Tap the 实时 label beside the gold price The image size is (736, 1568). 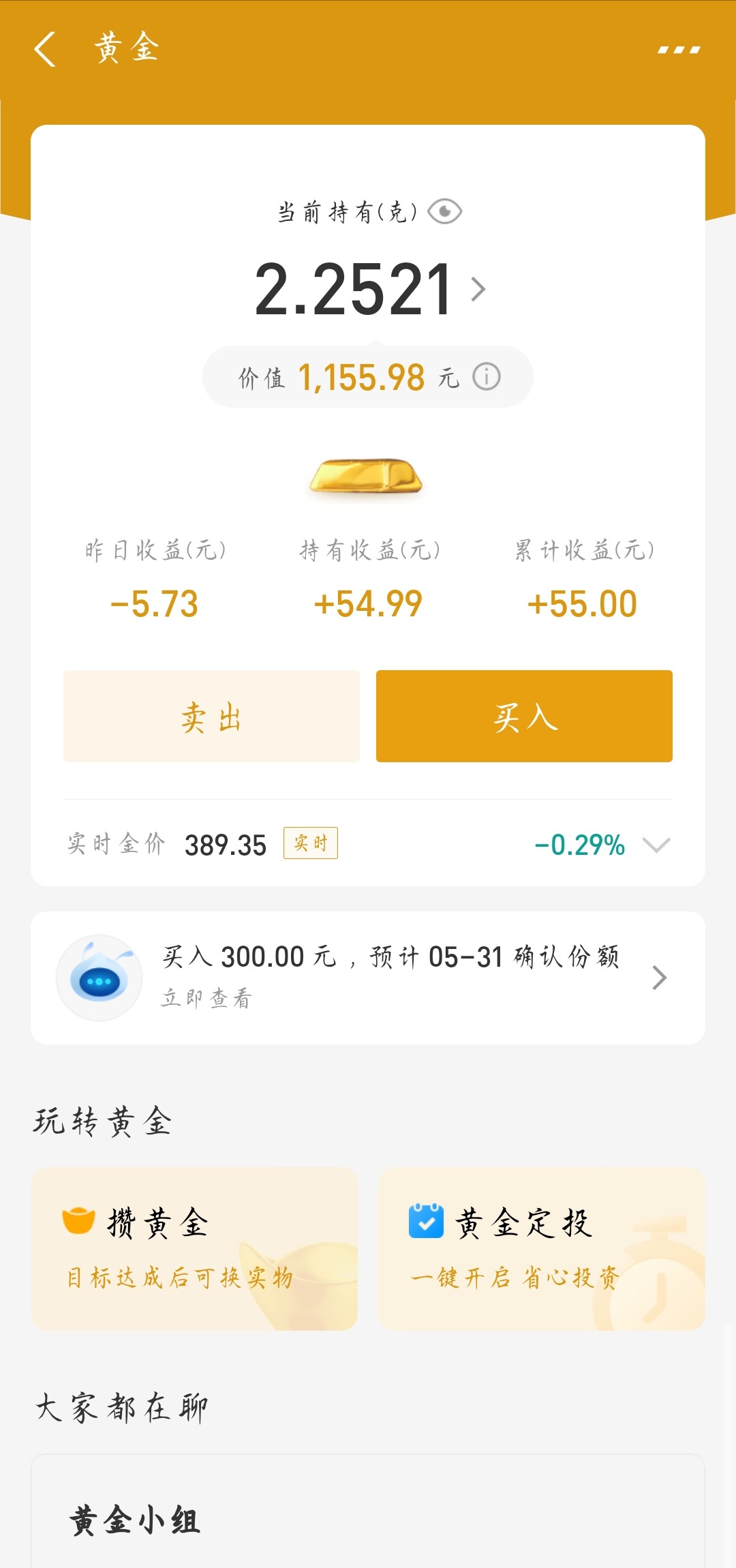(x=312, y=844)
